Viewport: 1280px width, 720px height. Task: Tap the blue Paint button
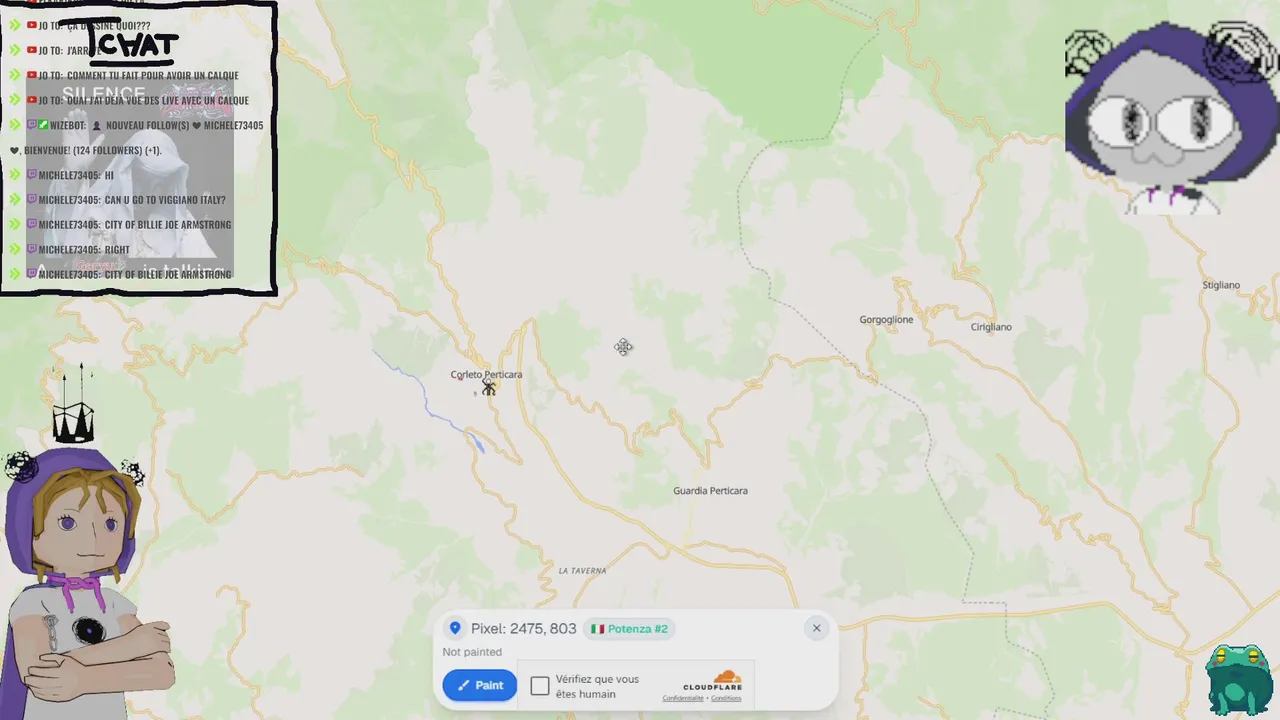pyautogui.click(x=480, y=685)
